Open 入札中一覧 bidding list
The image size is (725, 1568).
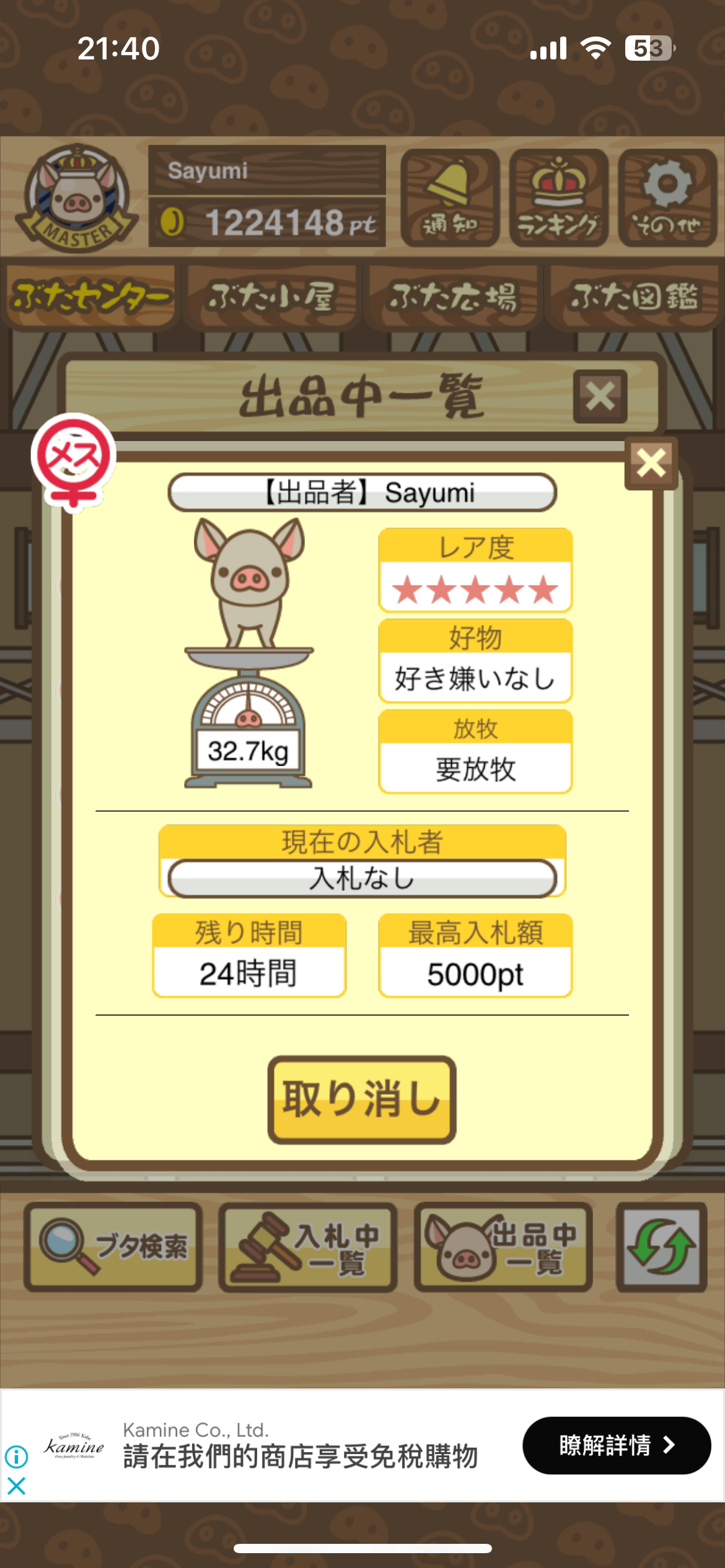tap(308, 1247)
